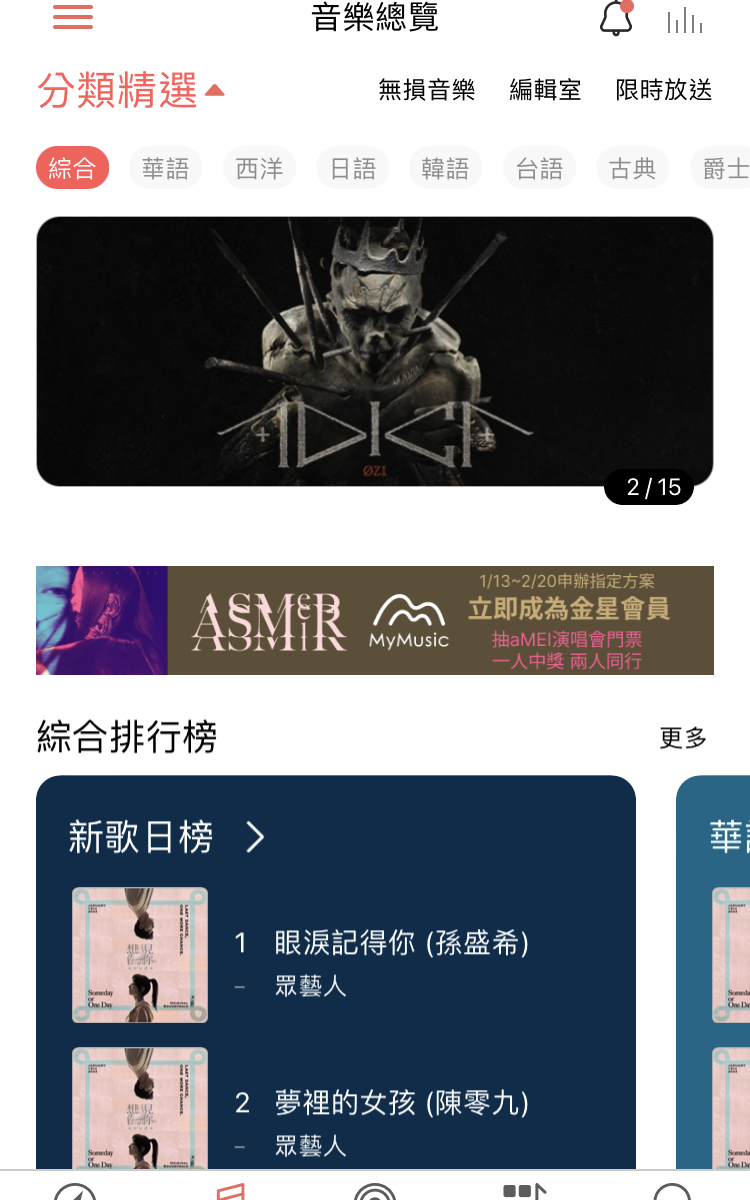The image size is (750, 1200).
Task: Filter by 韓語 music
Action: point(445,169)
